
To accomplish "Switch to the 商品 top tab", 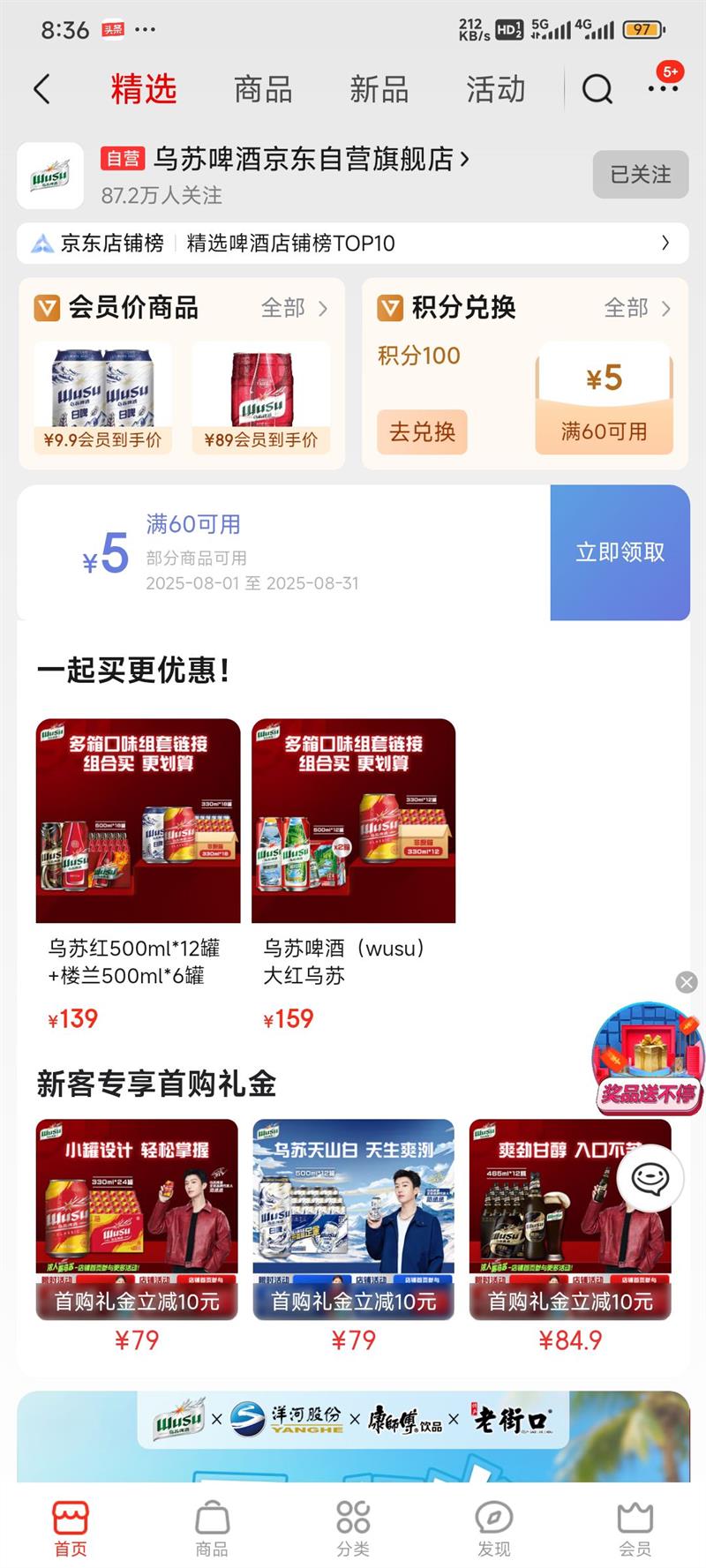I will (262, 89).
